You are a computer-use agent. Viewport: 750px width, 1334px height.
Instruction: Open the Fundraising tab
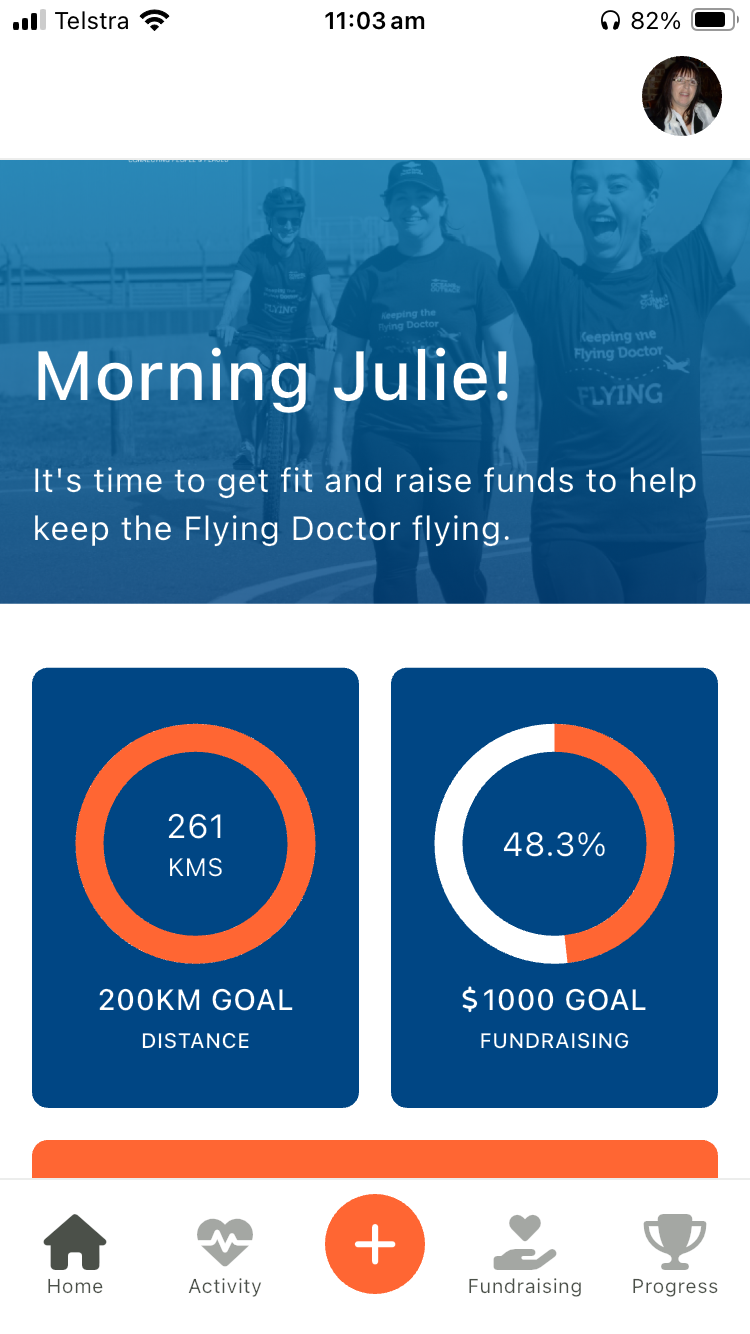click(525, 1254)
